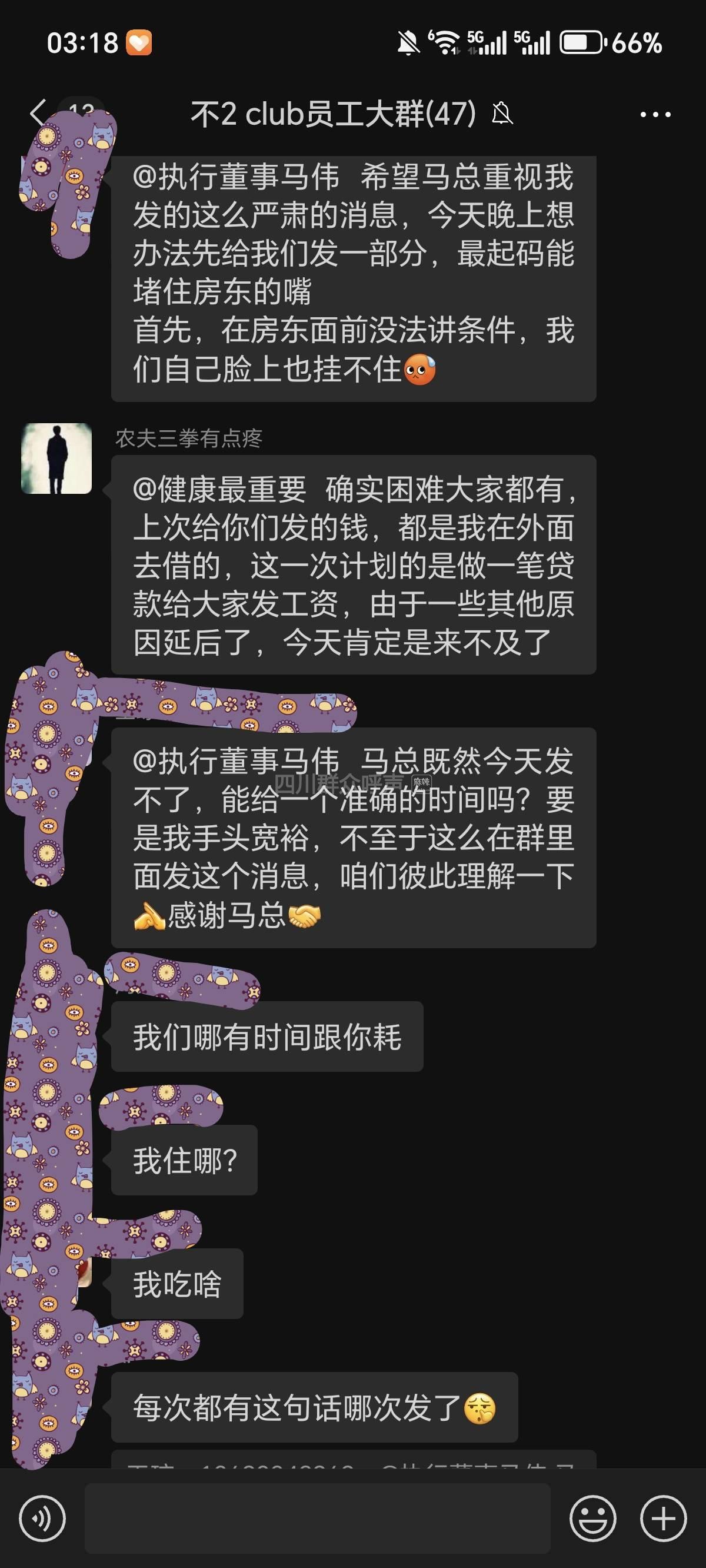This screenshot has height=1568, width=706.
Task: Open the group chat overflow menu
Action: [x=655, y=114]
